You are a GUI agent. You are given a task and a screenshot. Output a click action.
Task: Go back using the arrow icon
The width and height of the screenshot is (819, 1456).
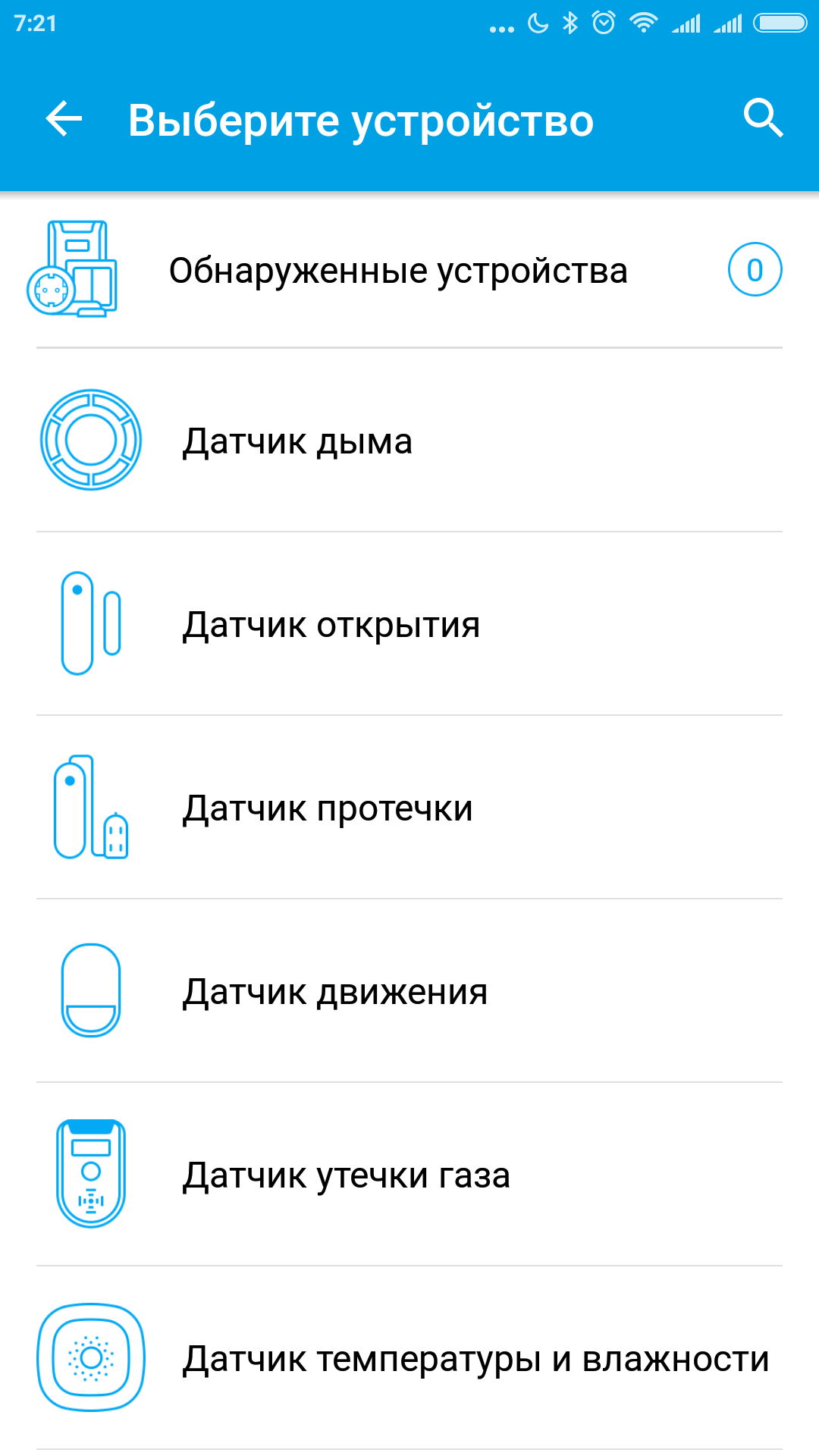coord(64,119)
